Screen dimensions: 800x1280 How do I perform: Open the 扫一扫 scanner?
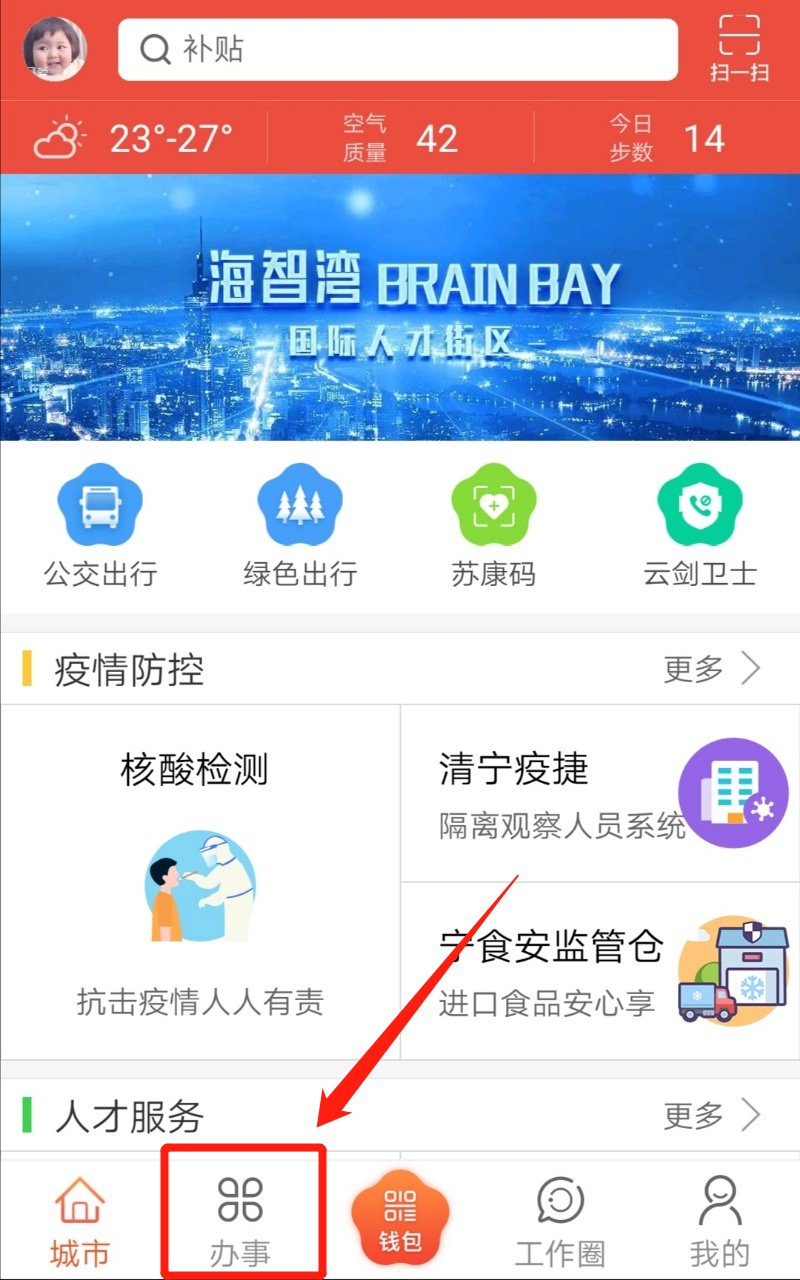click(x=739, y=49)
